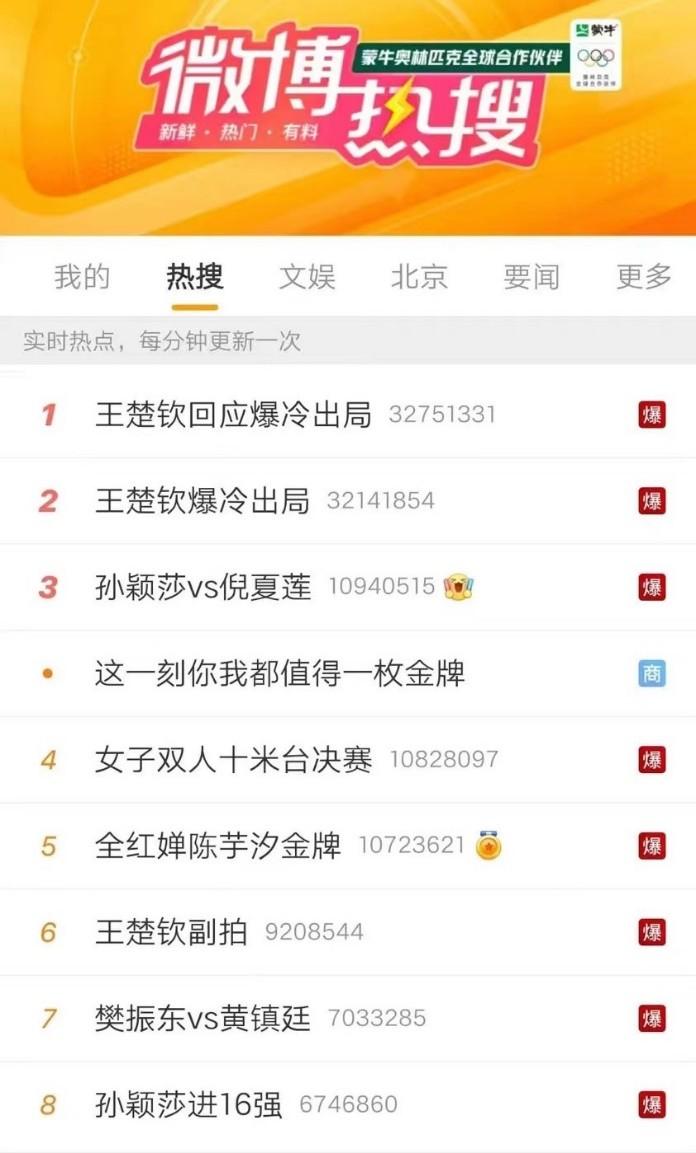Screen dimensions: 696x1153
Task: Switch to the 北京 tab
Action: (419, 277)
